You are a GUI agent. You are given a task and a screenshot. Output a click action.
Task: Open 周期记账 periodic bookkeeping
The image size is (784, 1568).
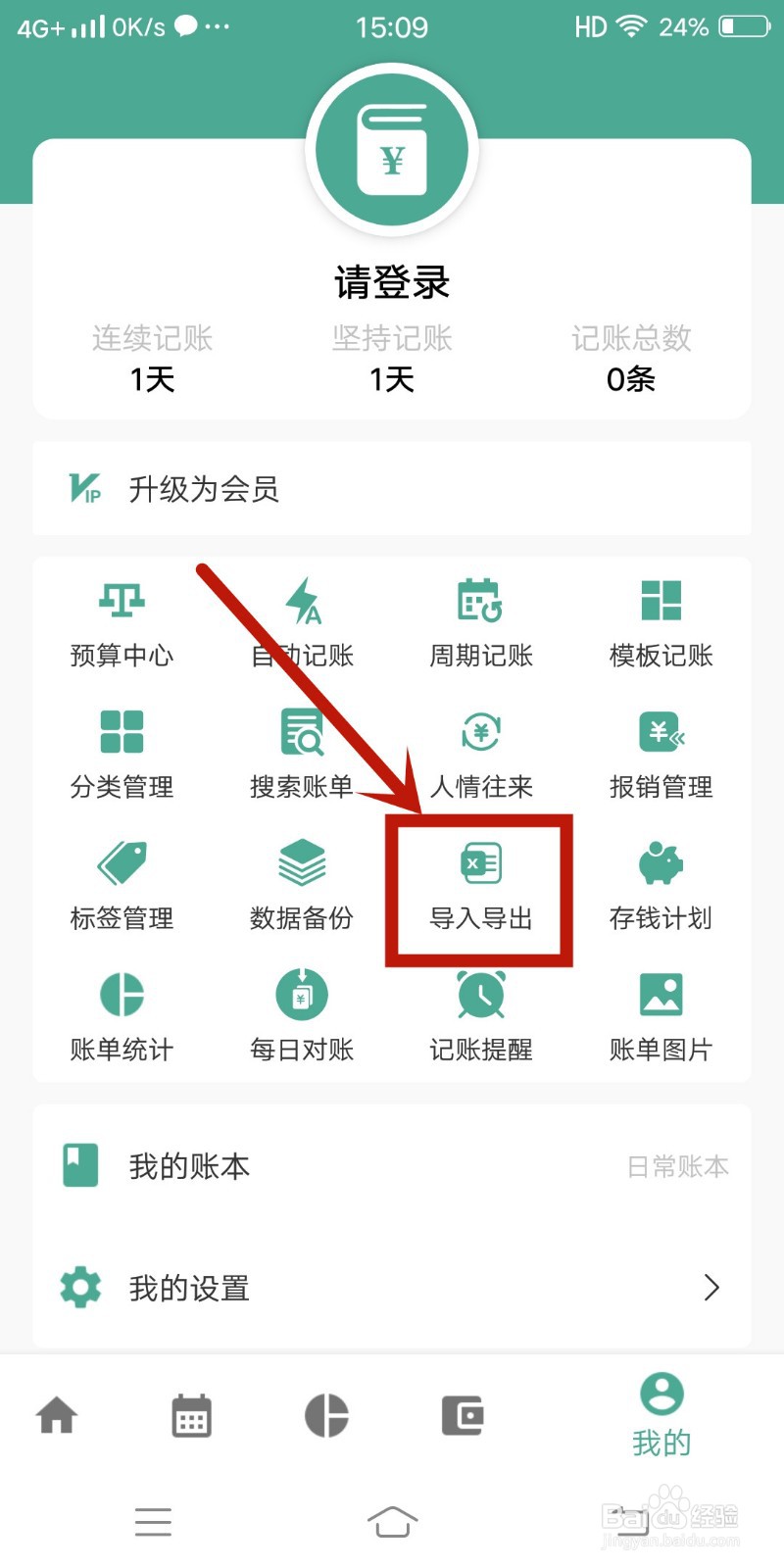(480, 619)
